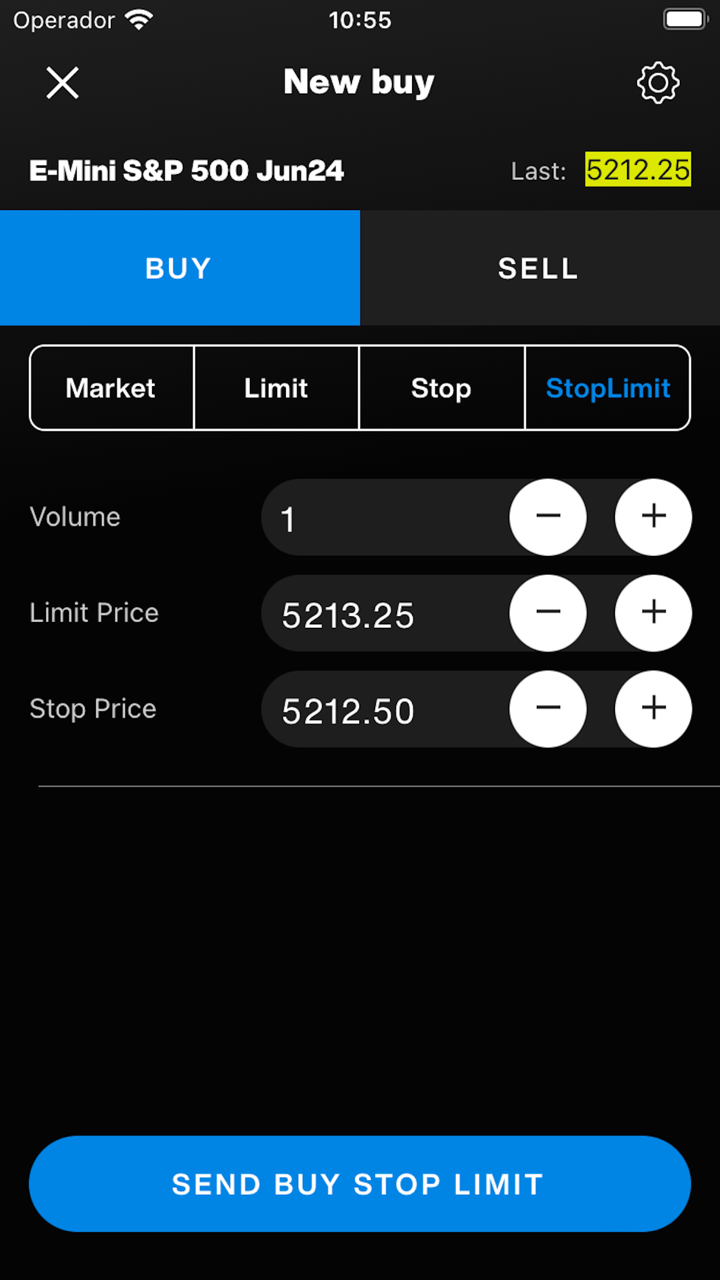Lower the Stop Price
Viewport: 720px width, 1280px height.
[x=548, y=709]
